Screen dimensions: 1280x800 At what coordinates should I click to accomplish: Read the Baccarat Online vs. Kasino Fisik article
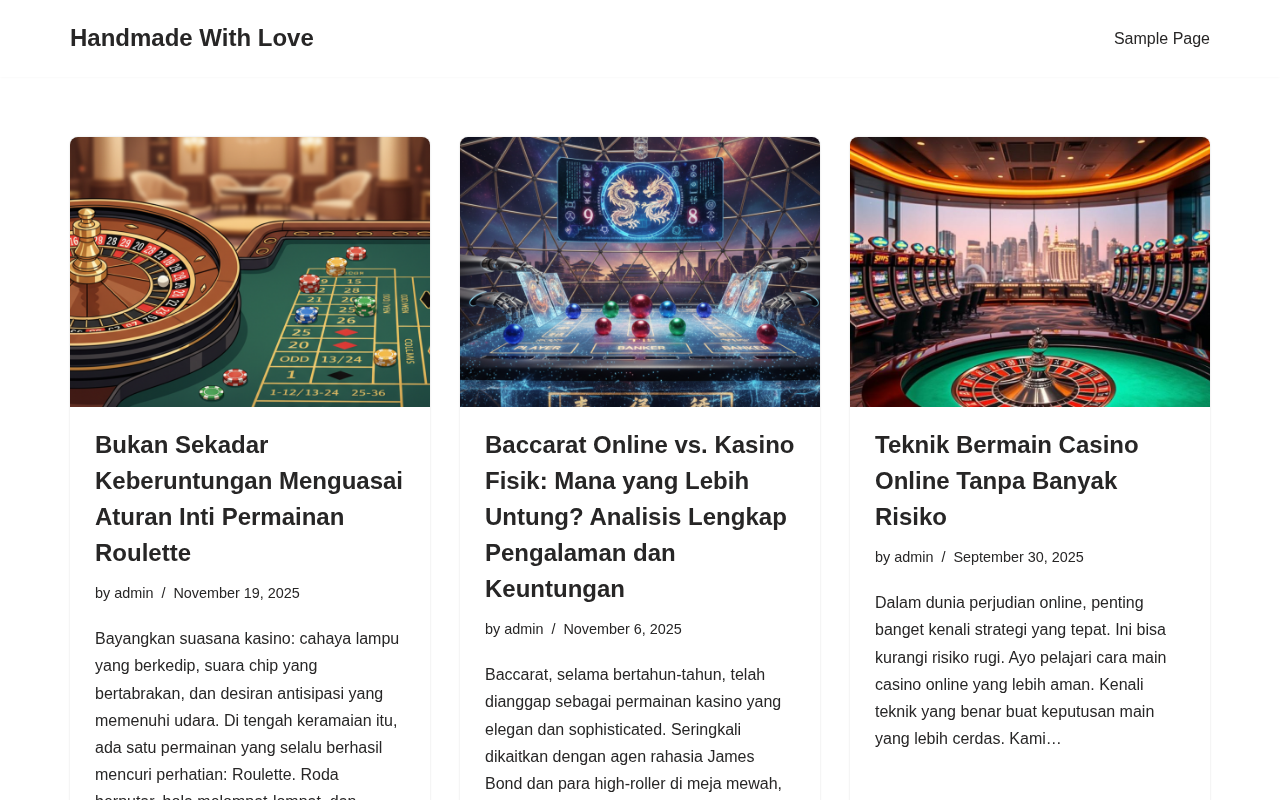pos(640,517)
